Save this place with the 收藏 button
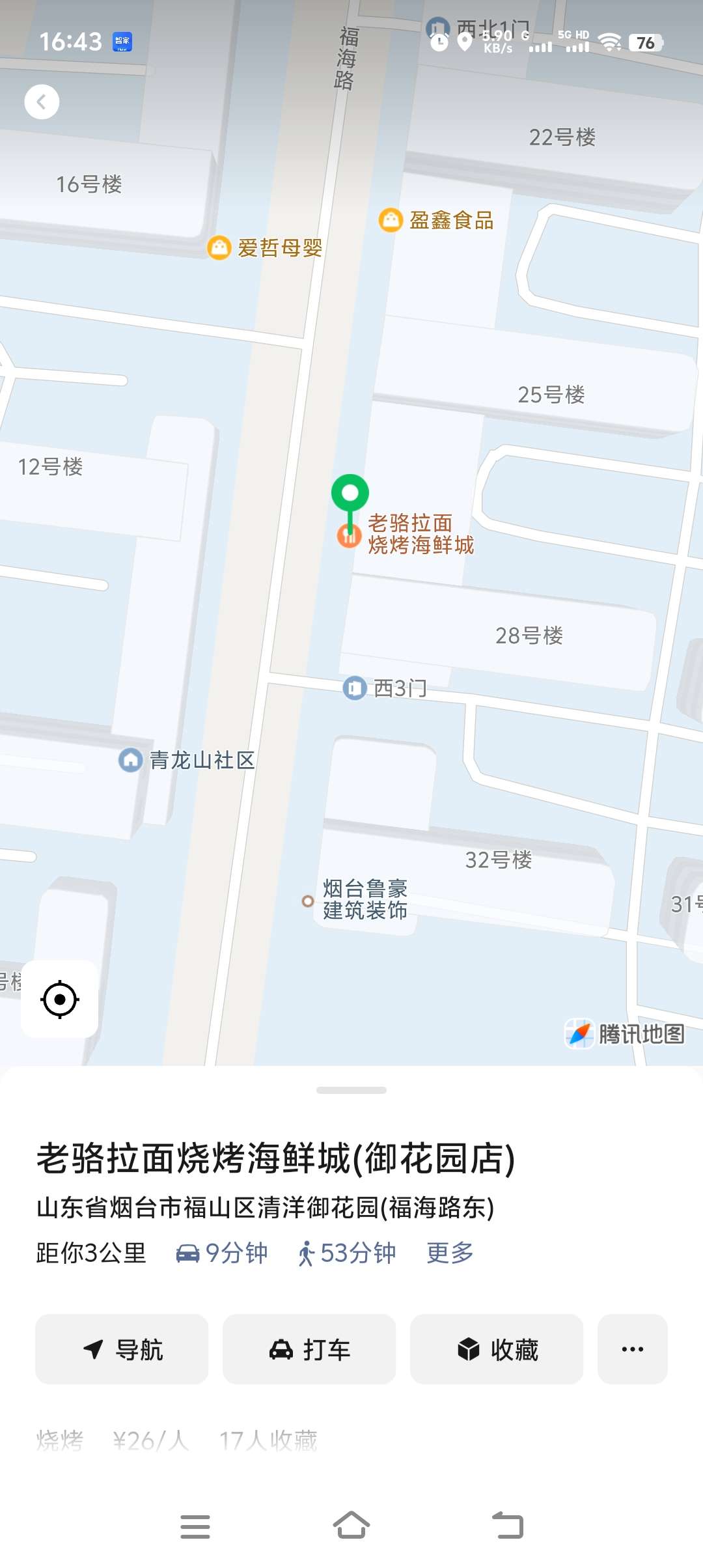Screen dimensions: 703x1568 coord(497,1349)
